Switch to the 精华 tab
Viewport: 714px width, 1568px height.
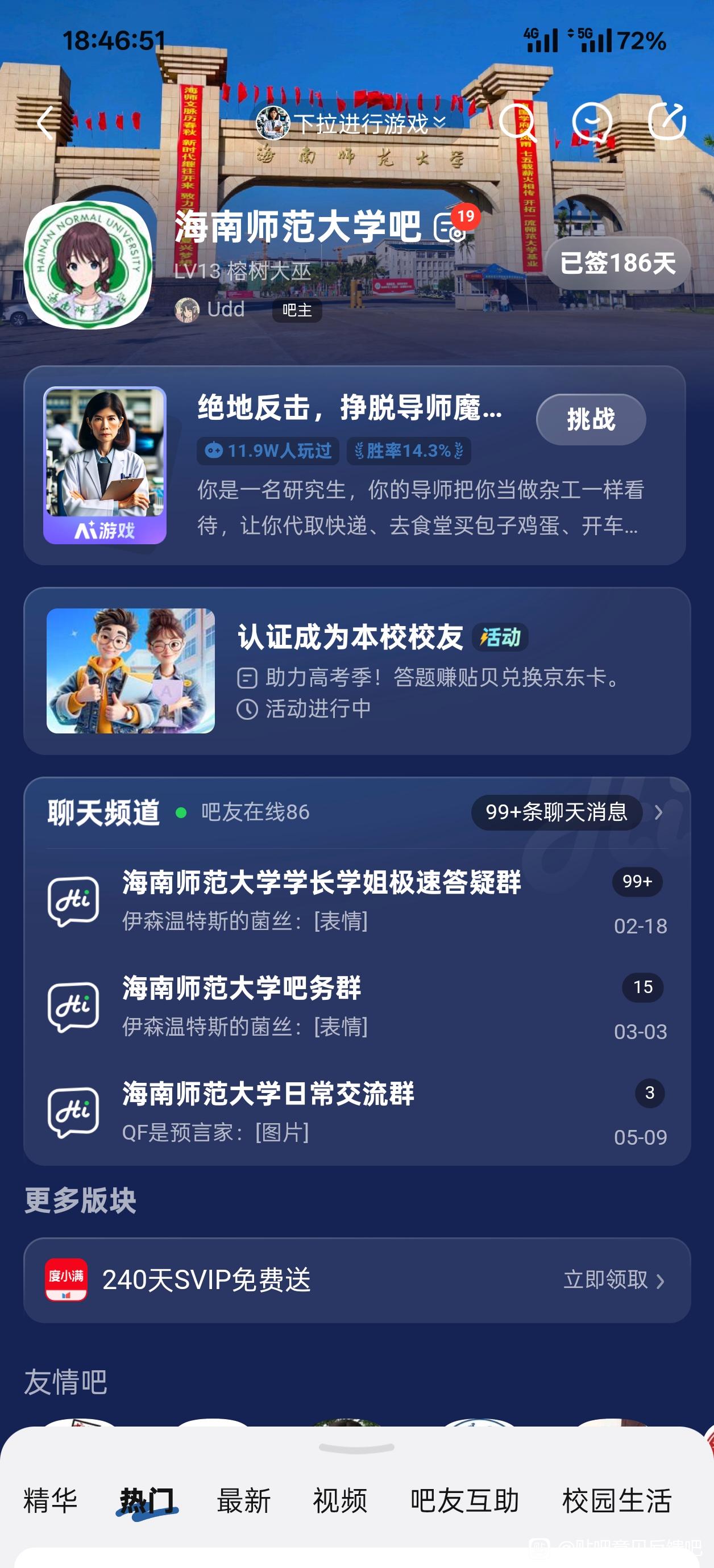point(51,1500)
